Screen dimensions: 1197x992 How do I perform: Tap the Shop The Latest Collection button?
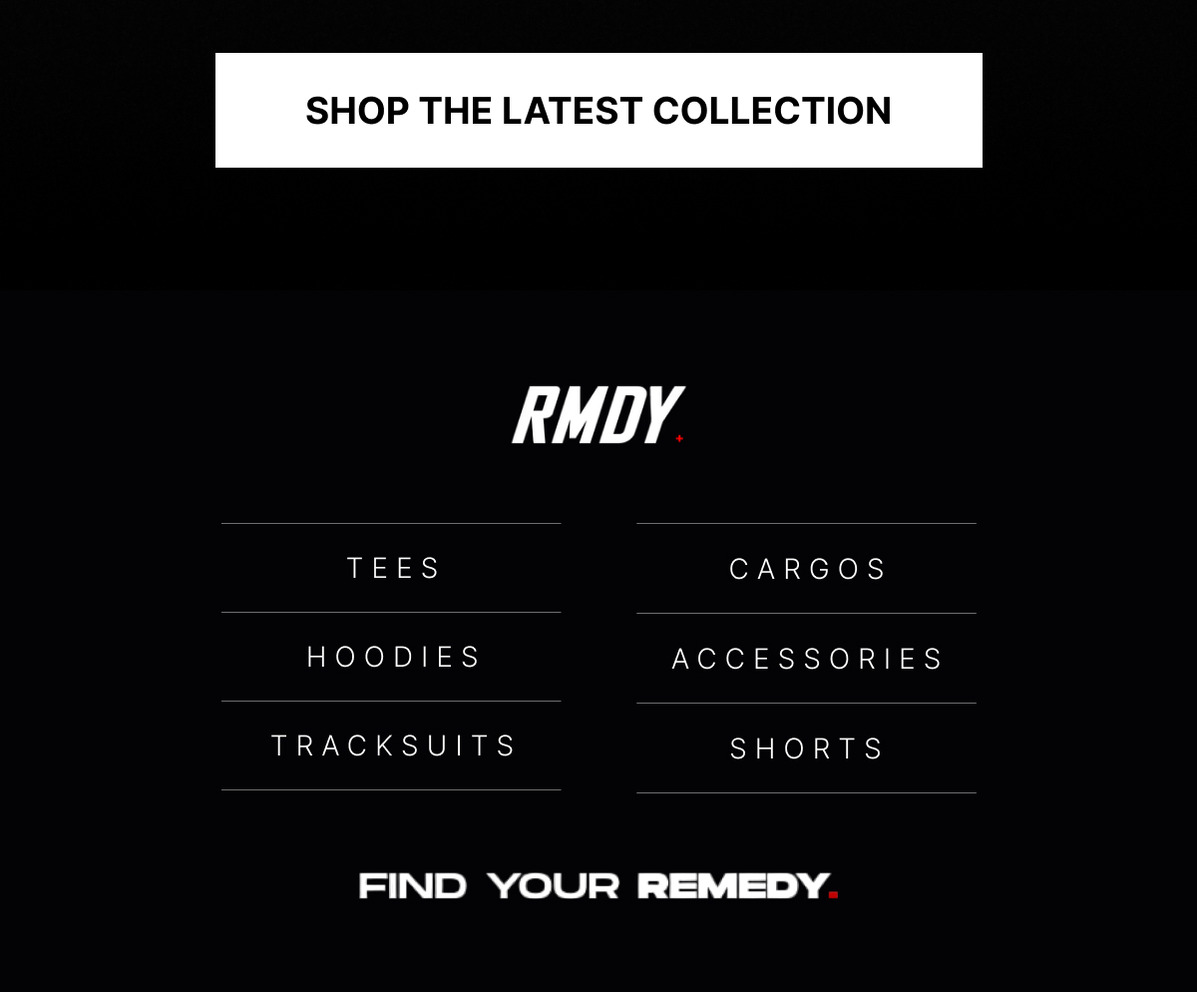(598, 110)
